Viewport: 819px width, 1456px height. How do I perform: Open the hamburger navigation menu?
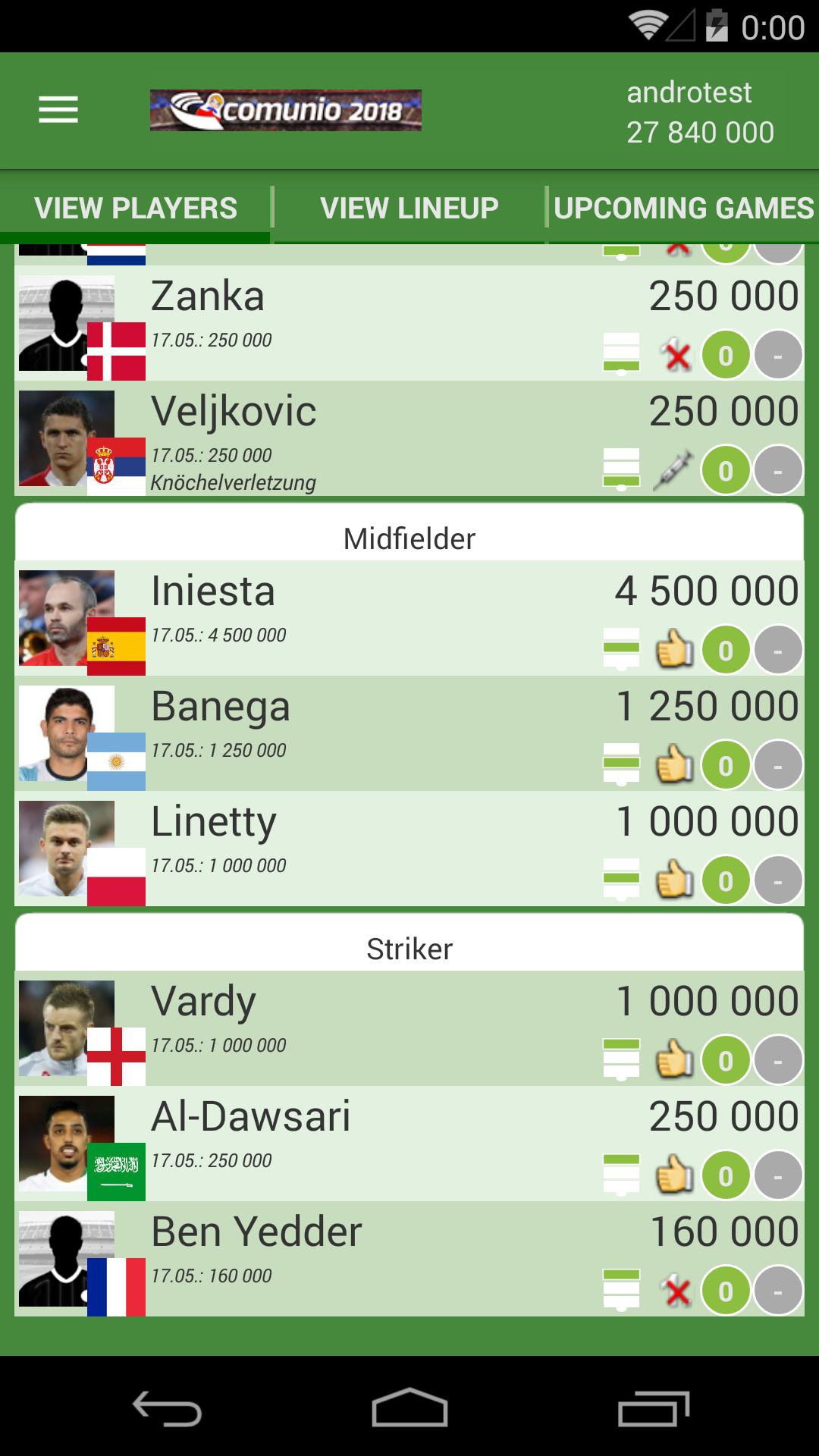58,110
